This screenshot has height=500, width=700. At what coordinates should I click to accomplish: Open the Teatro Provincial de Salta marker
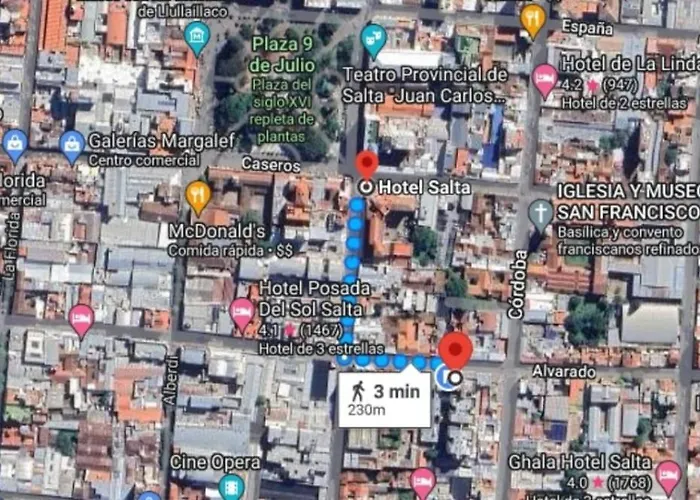[x=374, y=40]
